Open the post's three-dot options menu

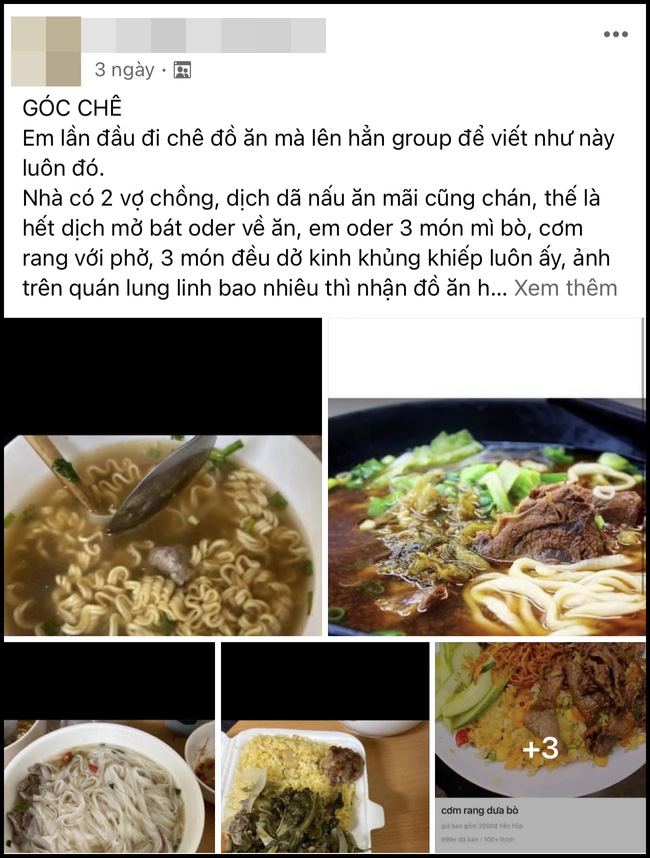615,34
